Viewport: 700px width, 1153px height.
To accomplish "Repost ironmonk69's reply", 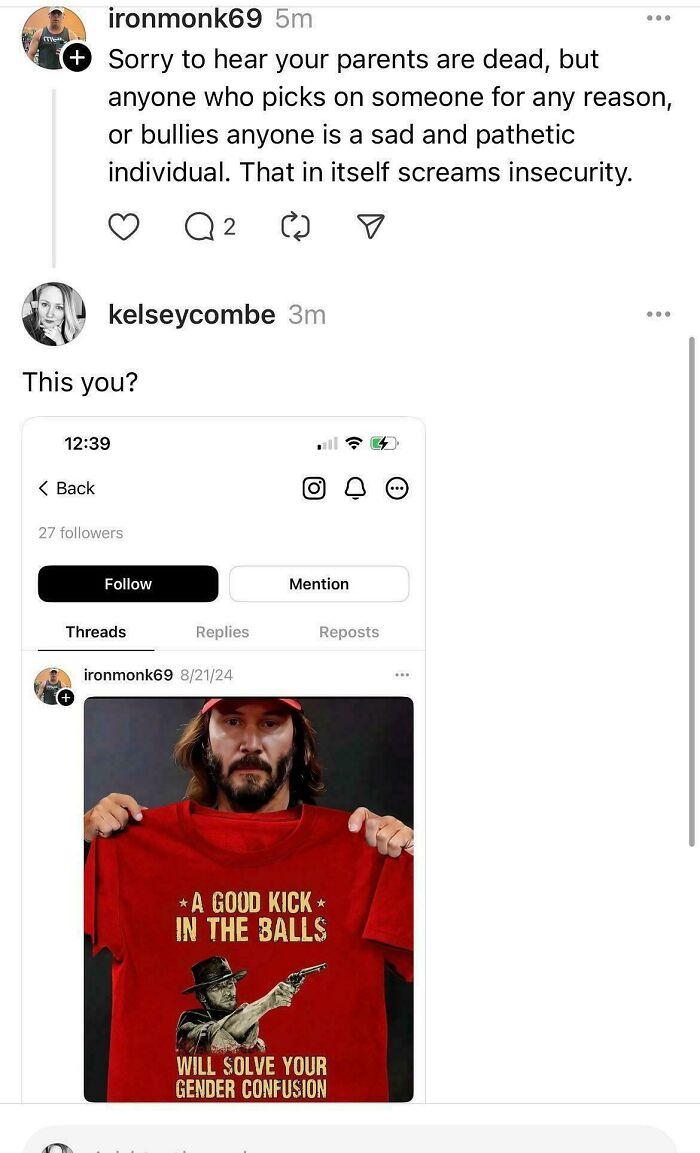I will 296,226.
